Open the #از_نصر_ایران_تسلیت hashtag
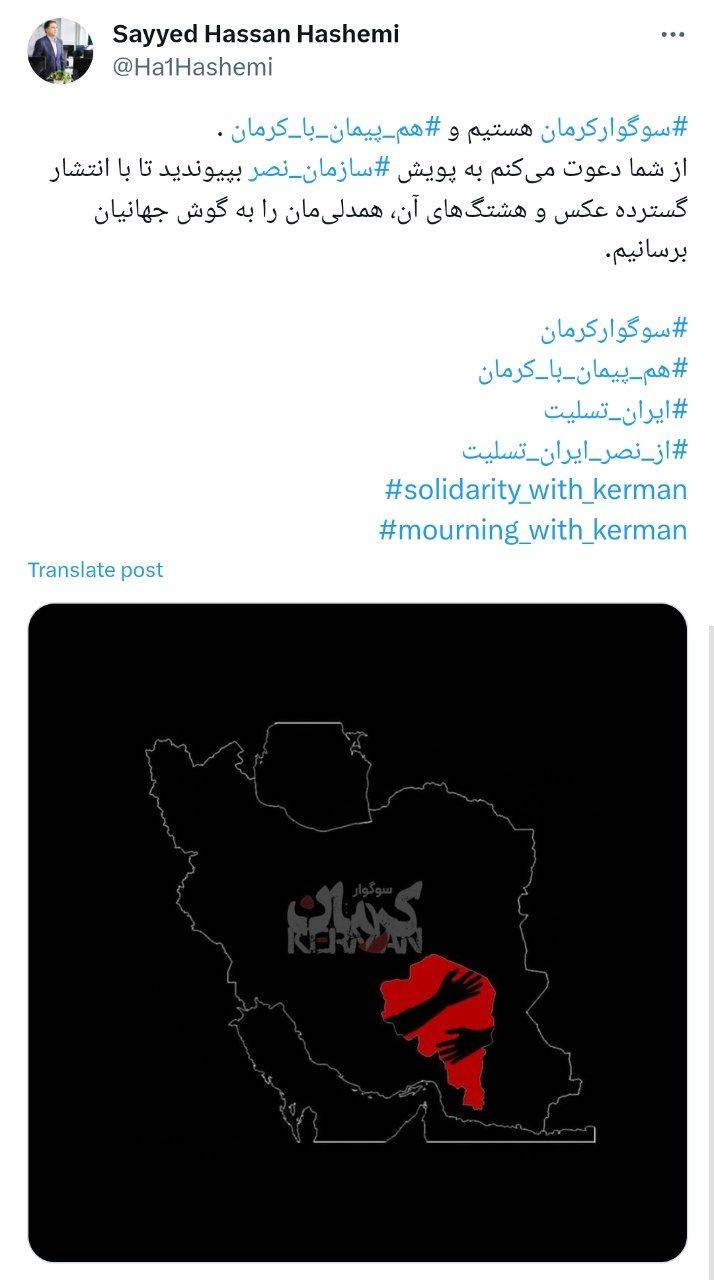This screenshot has height=1280, width=714. pos(575,449)
